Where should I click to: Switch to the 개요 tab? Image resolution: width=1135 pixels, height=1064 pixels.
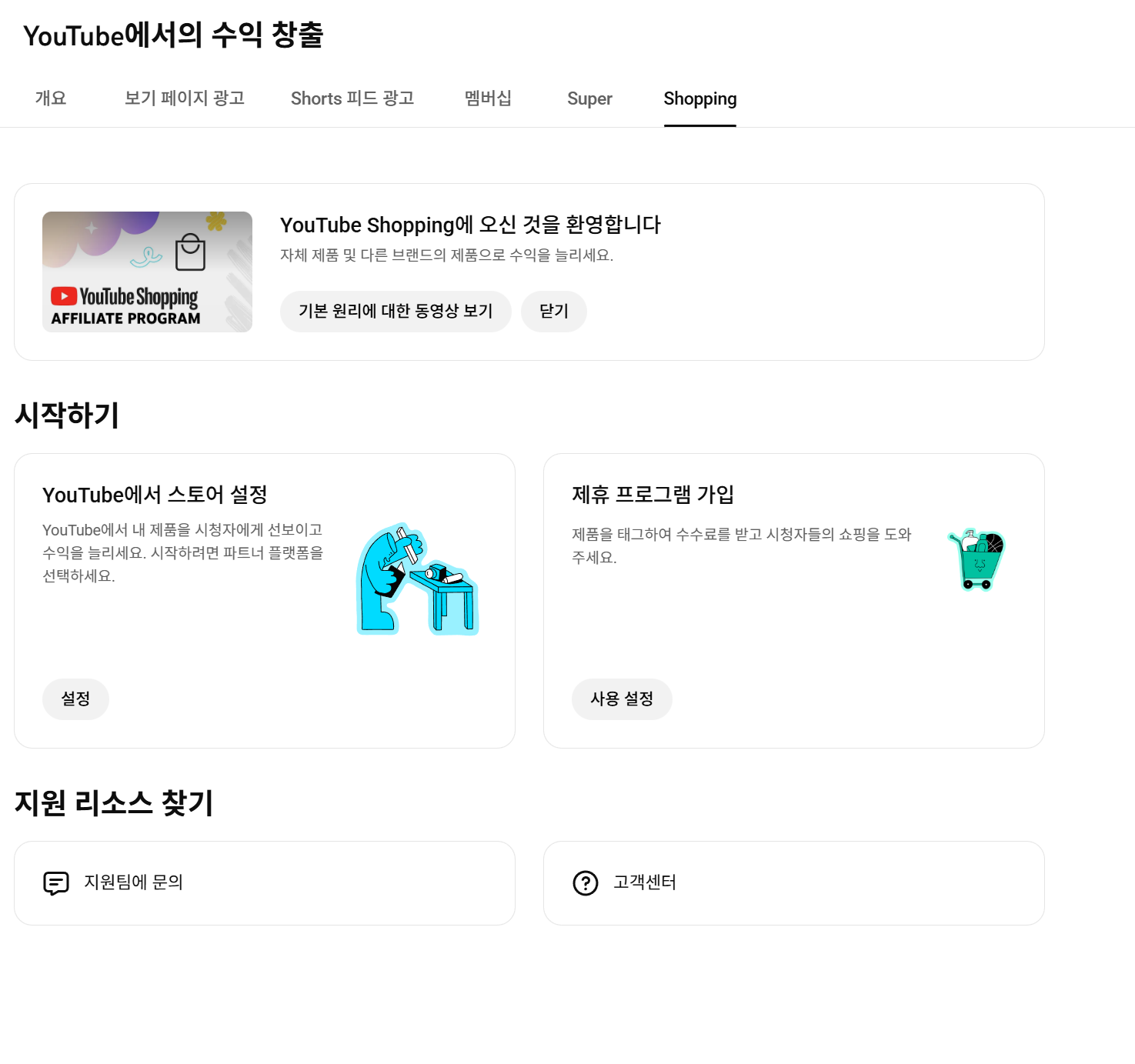click(x=51, y=98)
